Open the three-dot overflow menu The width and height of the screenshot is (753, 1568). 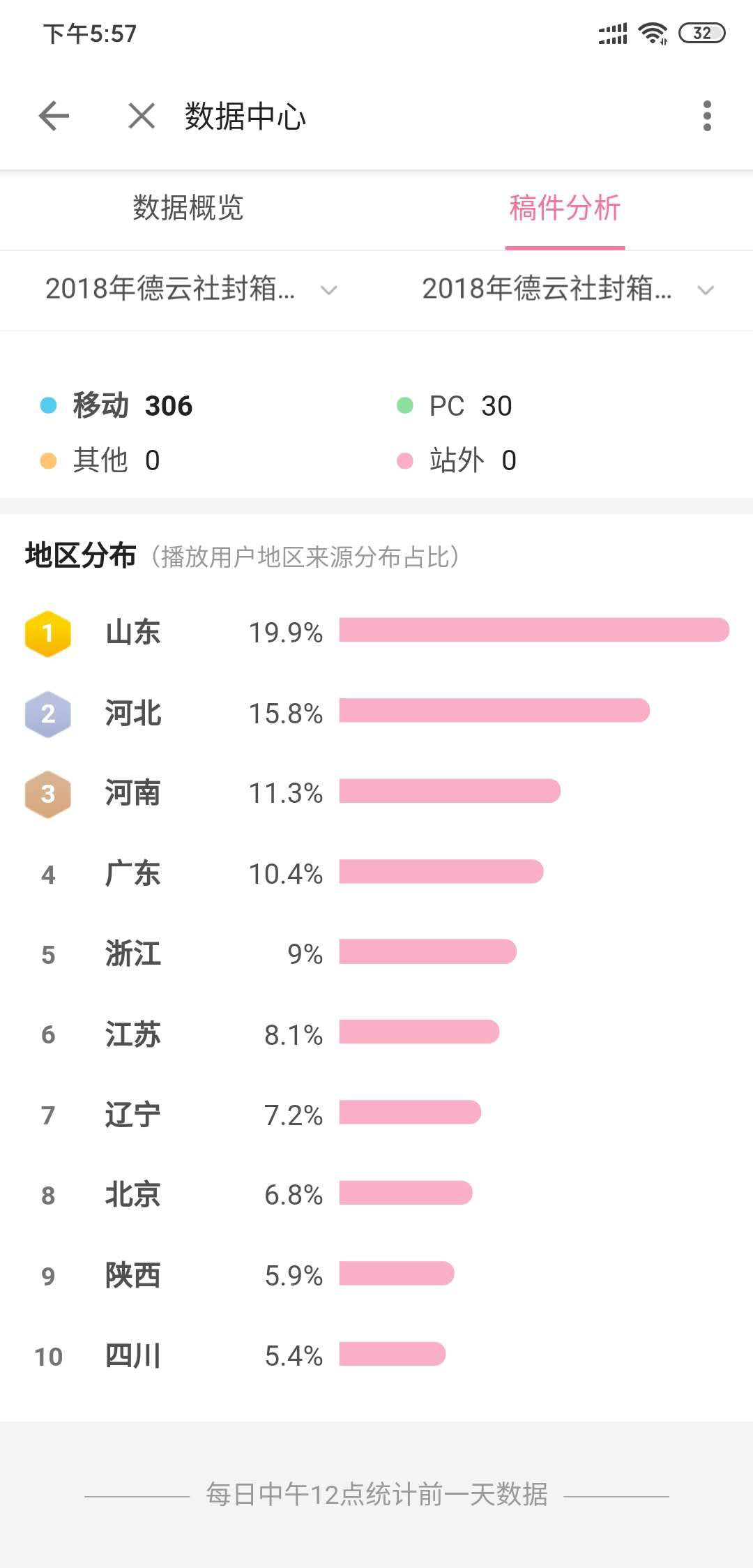[706, 116]
